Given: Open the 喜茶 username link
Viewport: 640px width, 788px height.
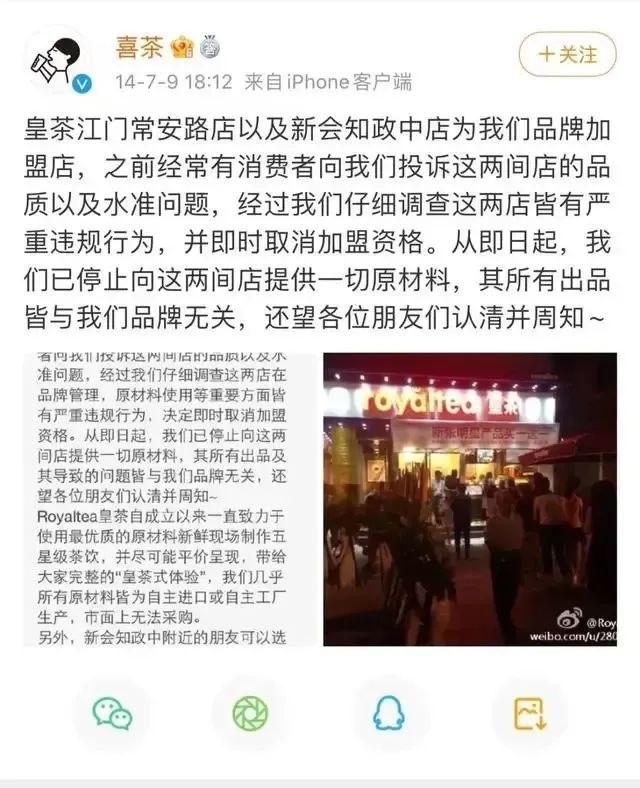Looking at the screenshot, I should point(138,46).
